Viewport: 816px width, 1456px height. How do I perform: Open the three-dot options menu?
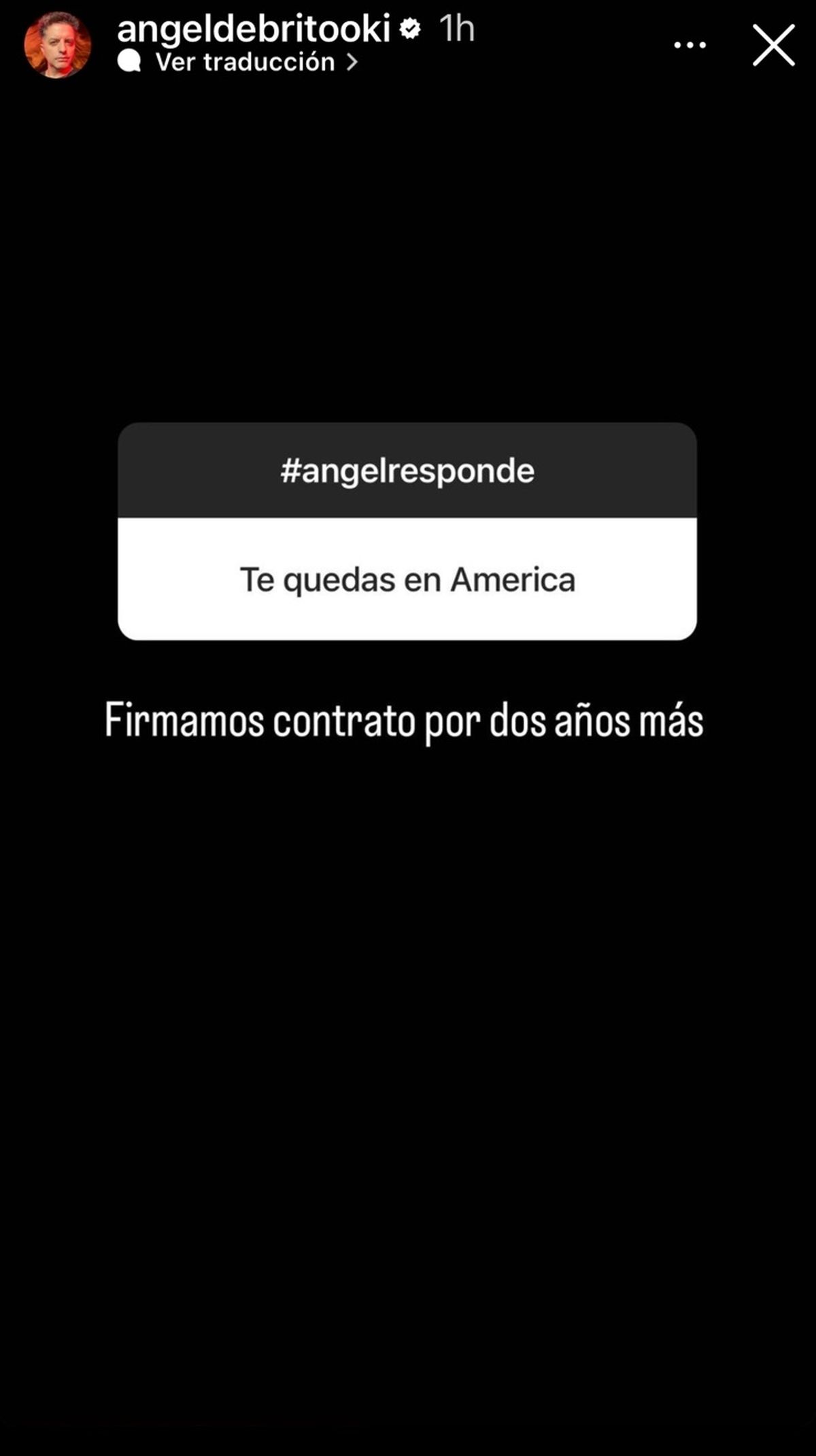tap(690, 46)
